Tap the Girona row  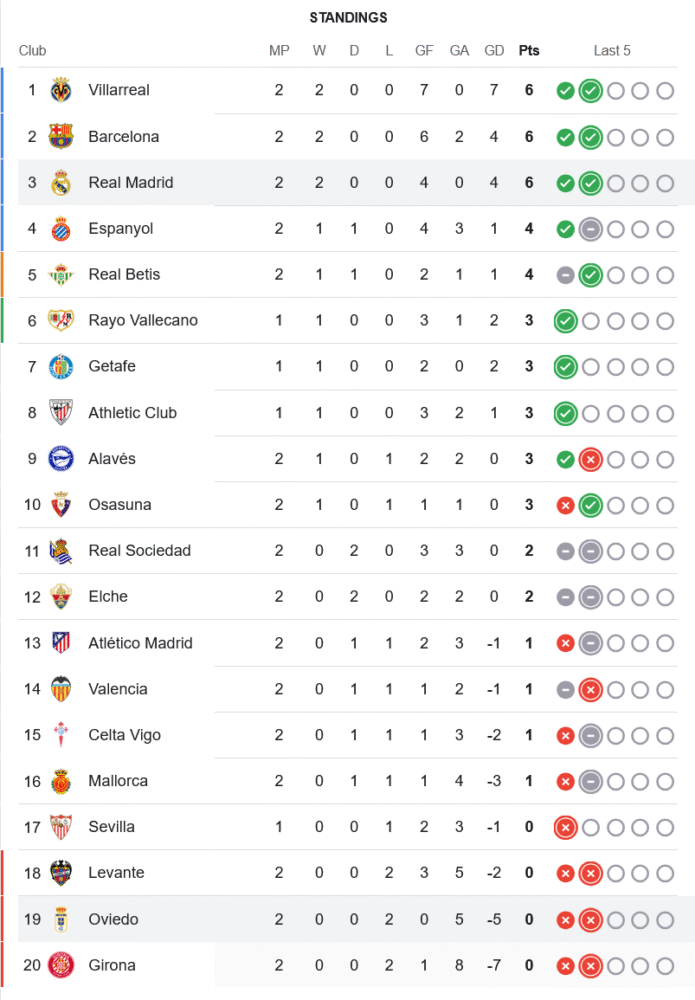(111, 964)
